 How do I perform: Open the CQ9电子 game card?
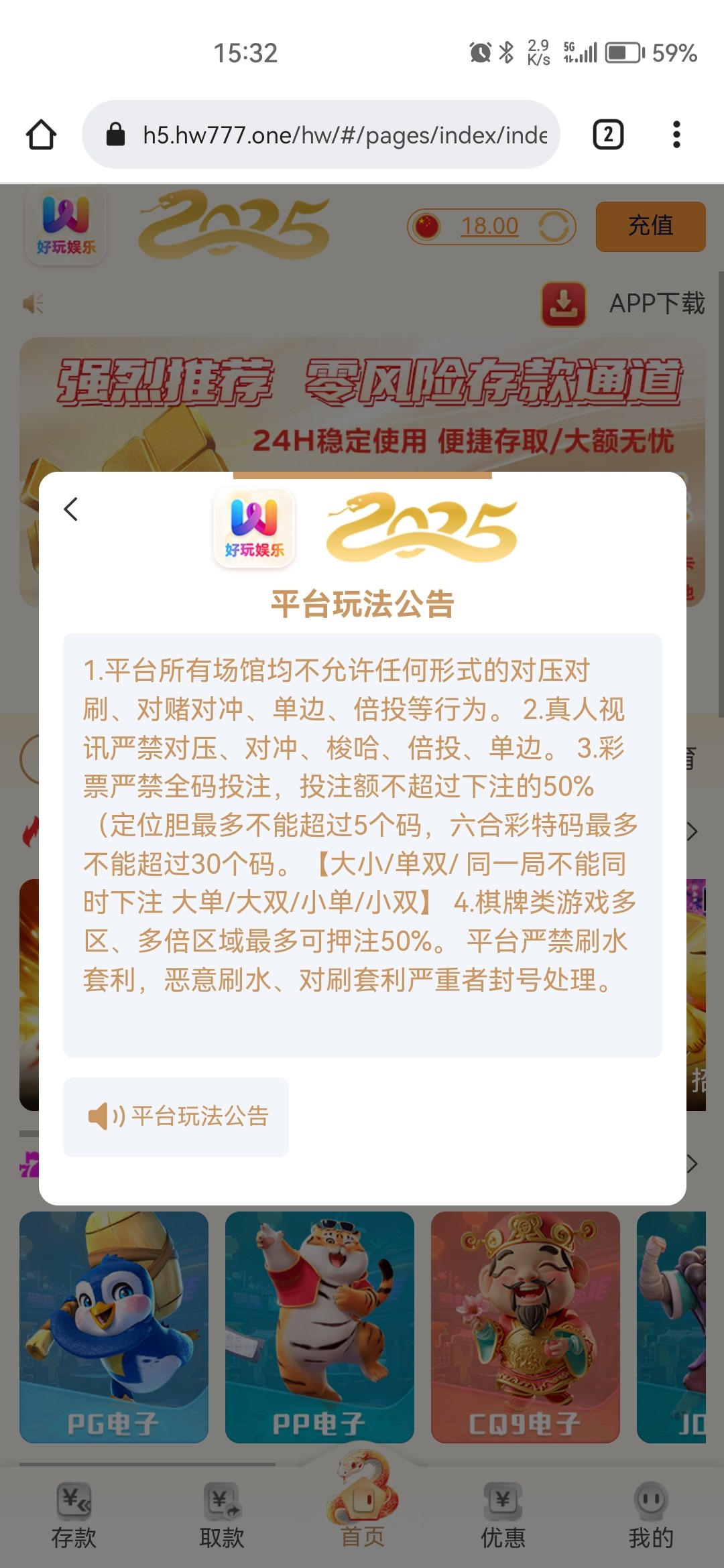pos(525,1327)
